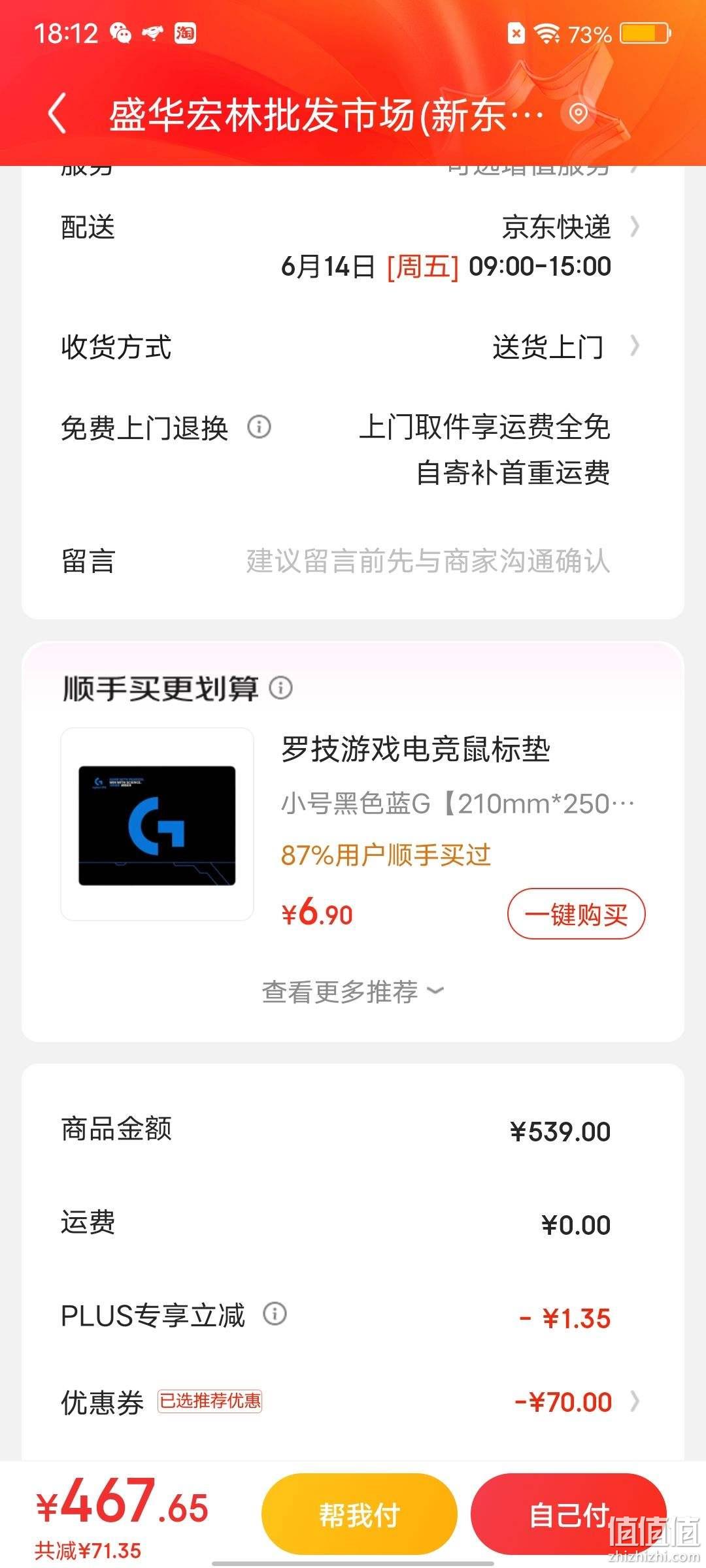Pay yourself with 自己付
The image size is (706, 1568).
click(x=568, y=1514)
